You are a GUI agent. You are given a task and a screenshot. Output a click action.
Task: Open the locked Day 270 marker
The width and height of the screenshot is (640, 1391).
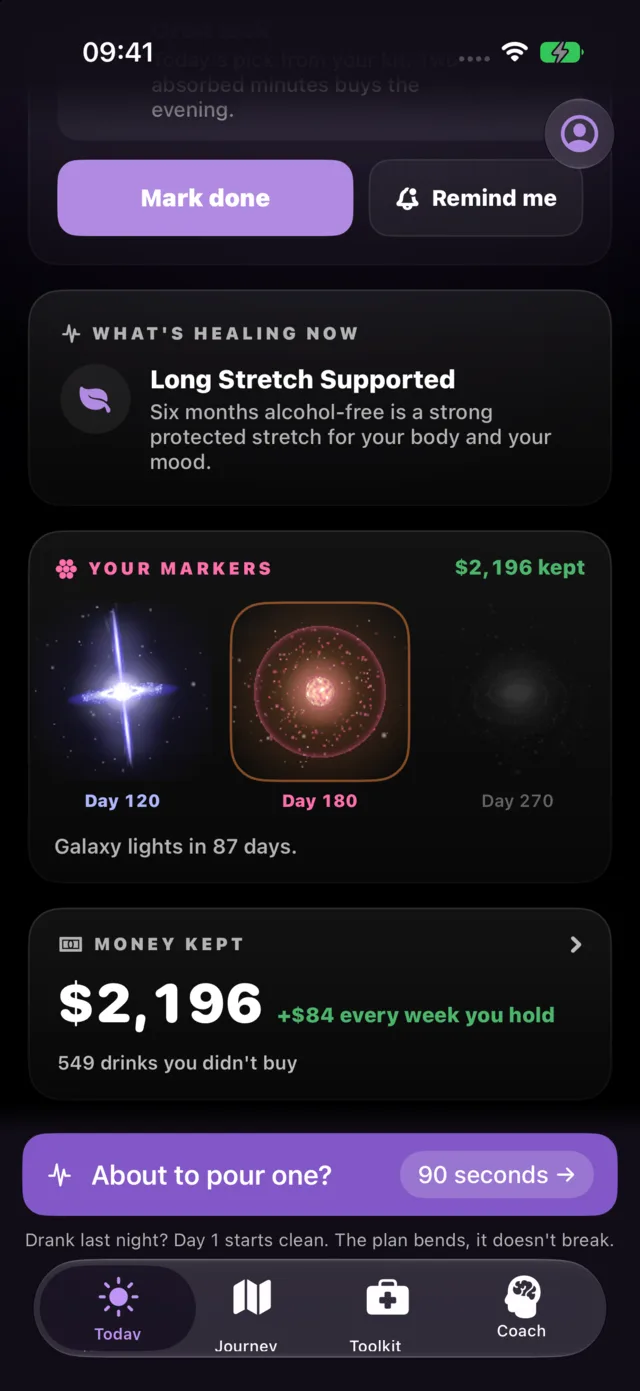tap(517, 707)
